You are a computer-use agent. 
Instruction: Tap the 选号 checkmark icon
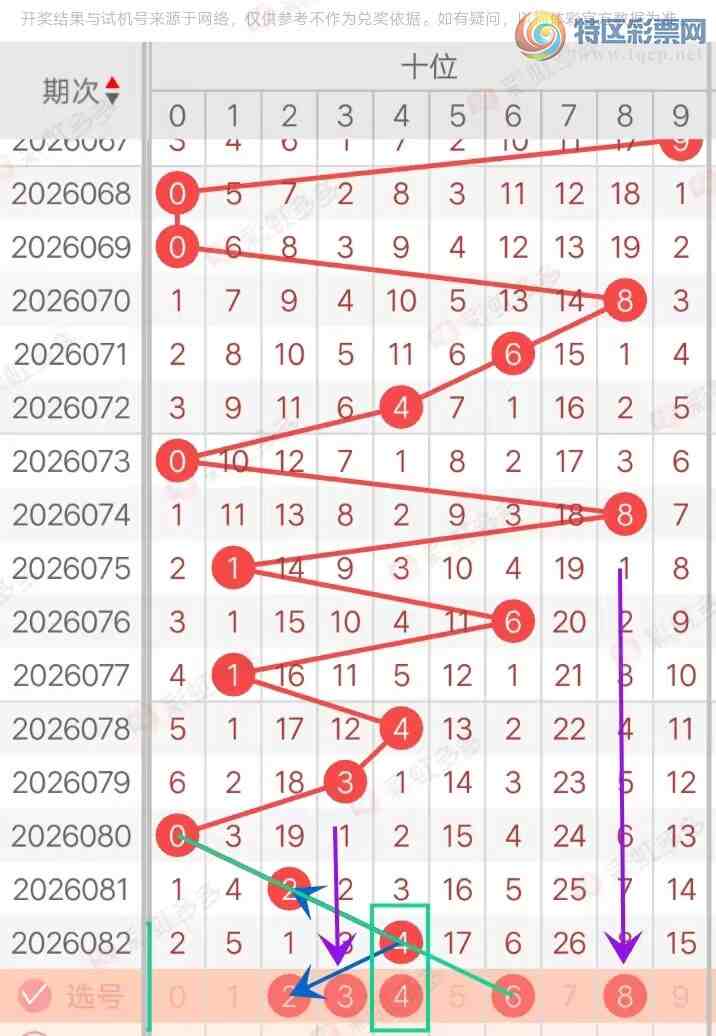coord(35,995)
